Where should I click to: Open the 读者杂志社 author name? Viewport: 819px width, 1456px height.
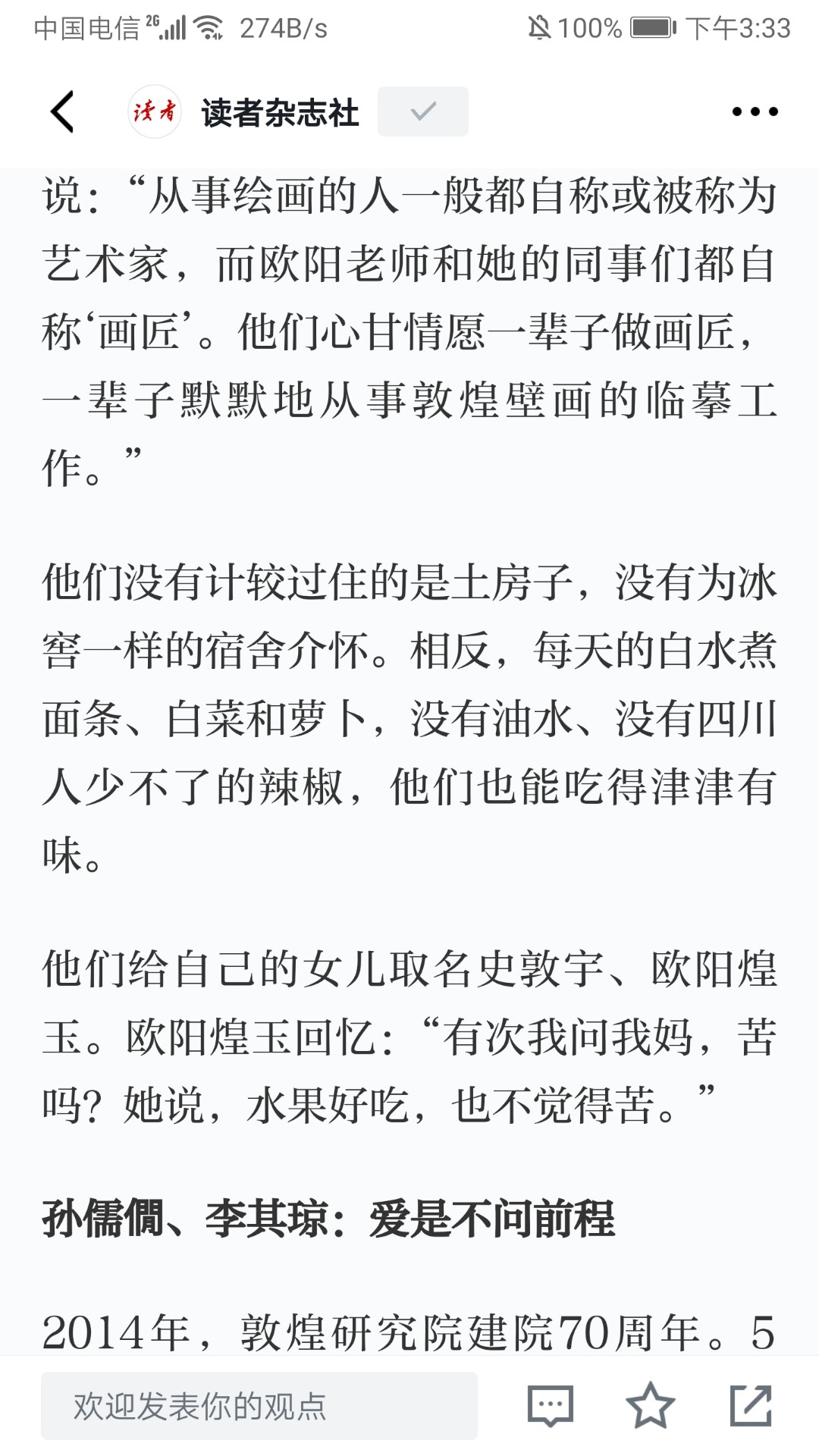click(x=280, y=112)
